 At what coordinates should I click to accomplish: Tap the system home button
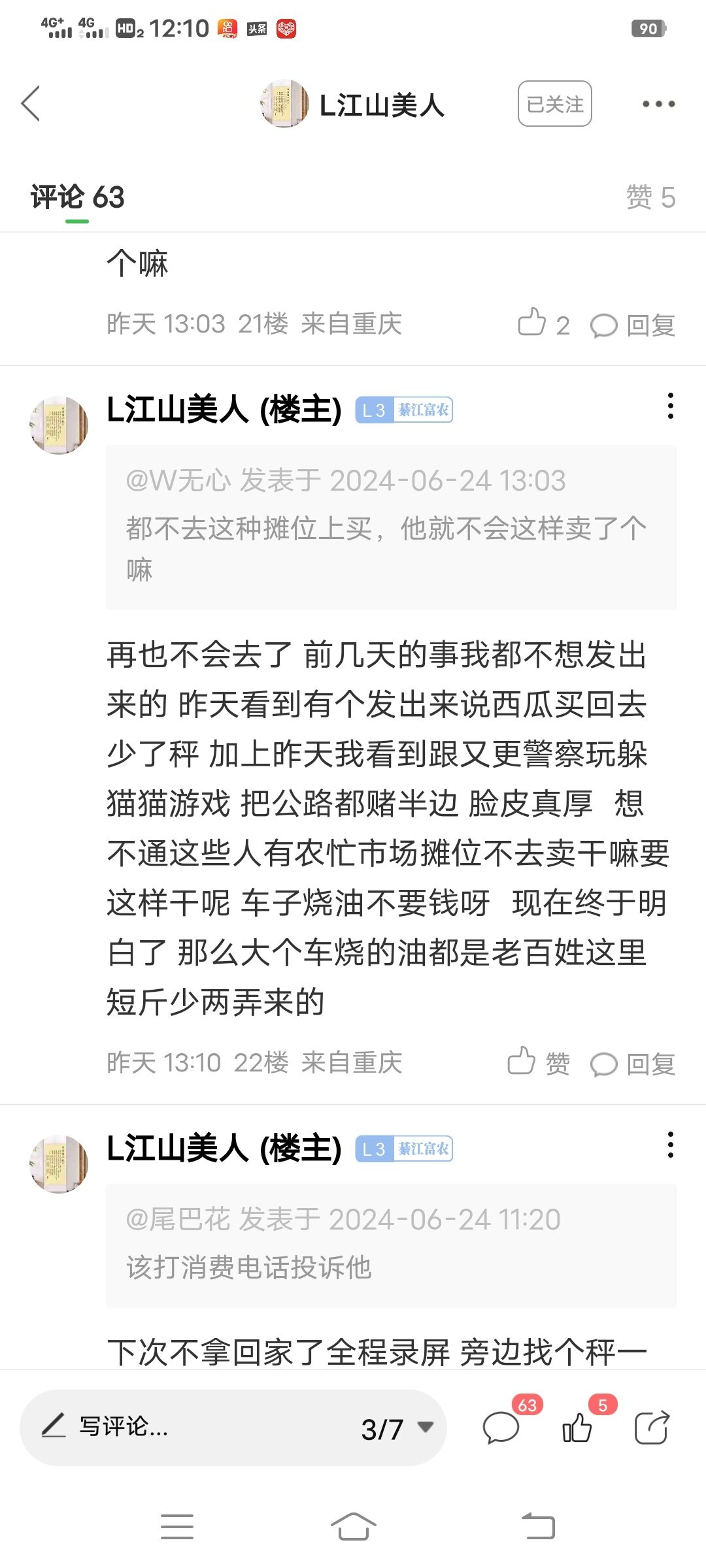353,1527
